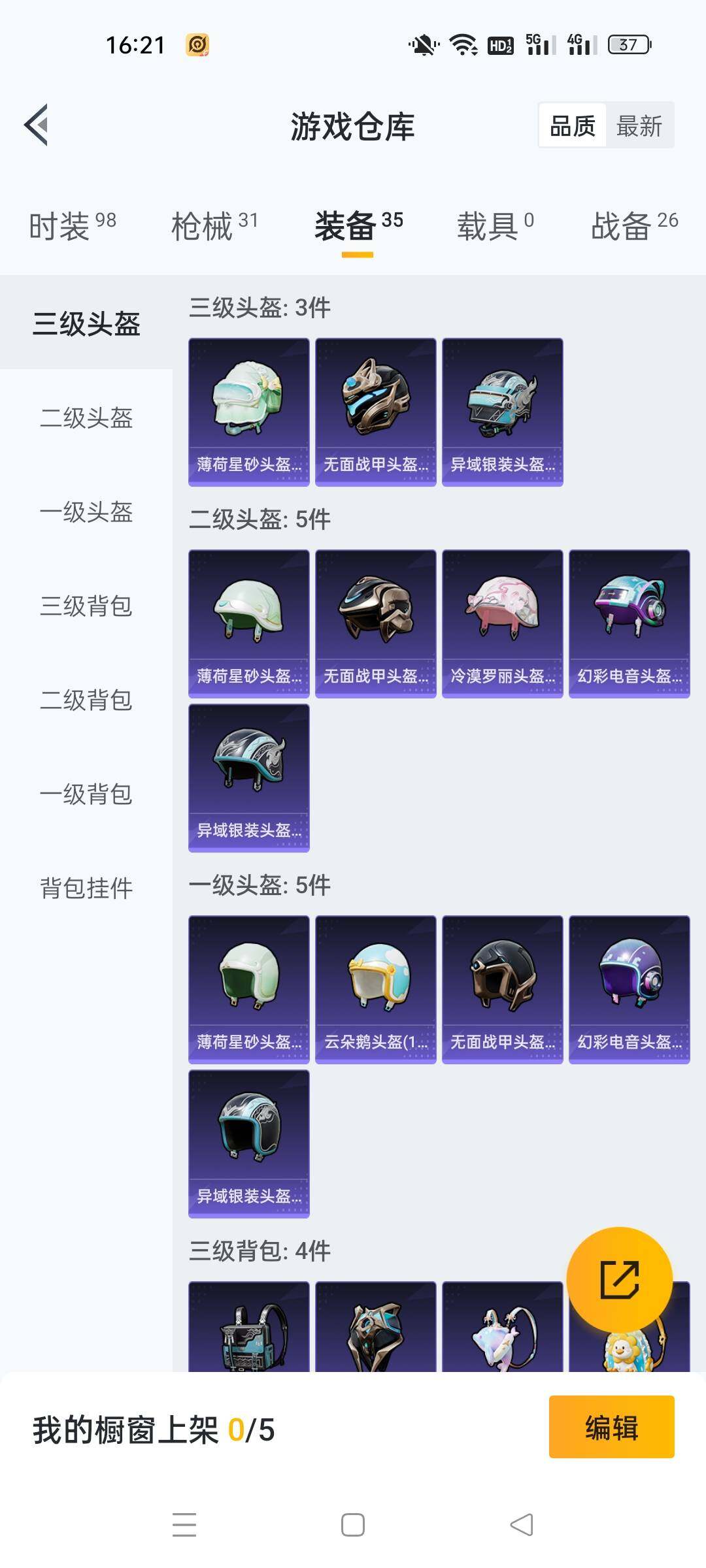This screenshot has height=1568, width=706.
Task: Select the pink 冷漠罗丽头盔 level-2 helmet
Action: (502, 621)
